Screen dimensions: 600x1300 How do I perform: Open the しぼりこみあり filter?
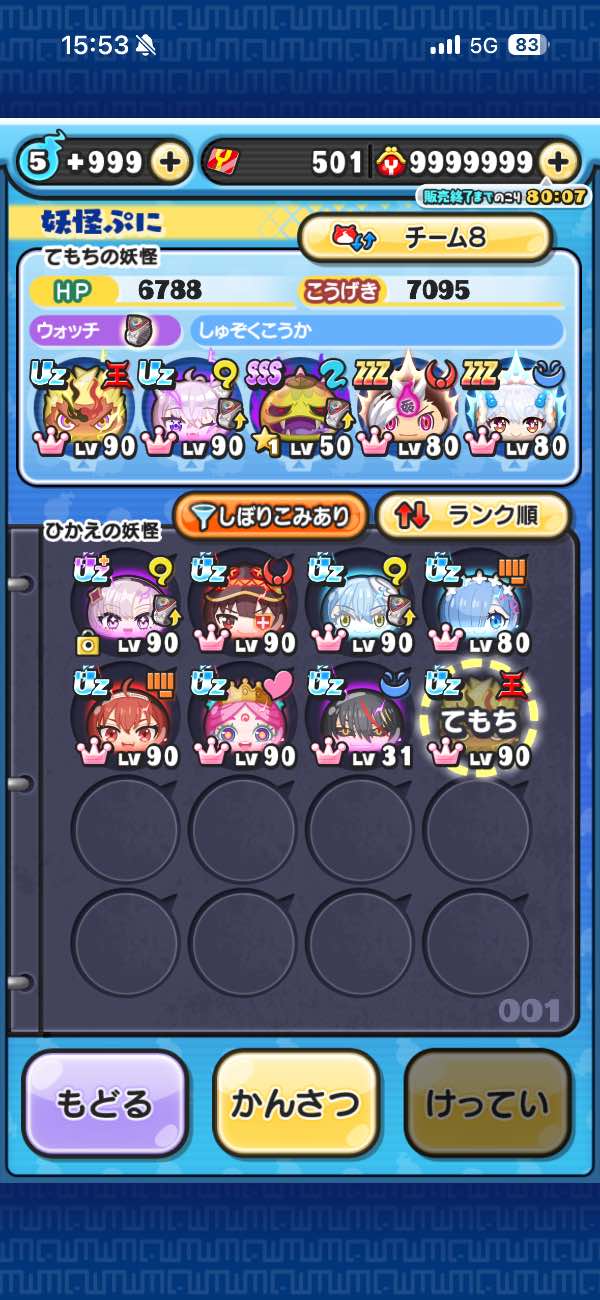click(271, 516)
